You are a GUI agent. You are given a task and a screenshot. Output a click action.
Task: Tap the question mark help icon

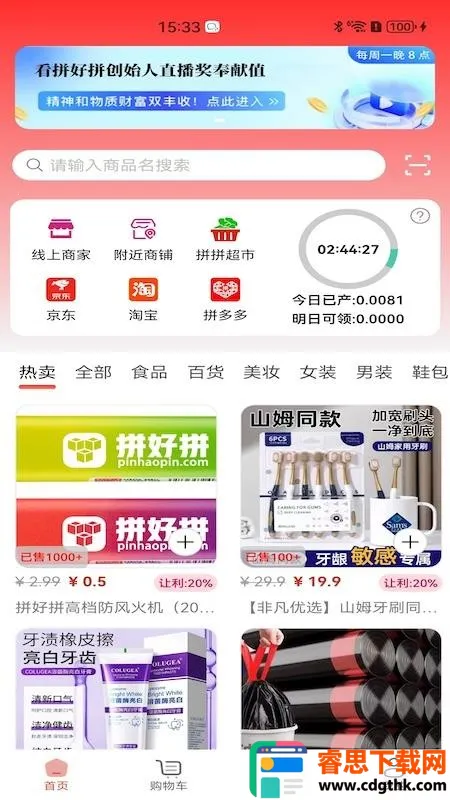(x=420, y=216)
